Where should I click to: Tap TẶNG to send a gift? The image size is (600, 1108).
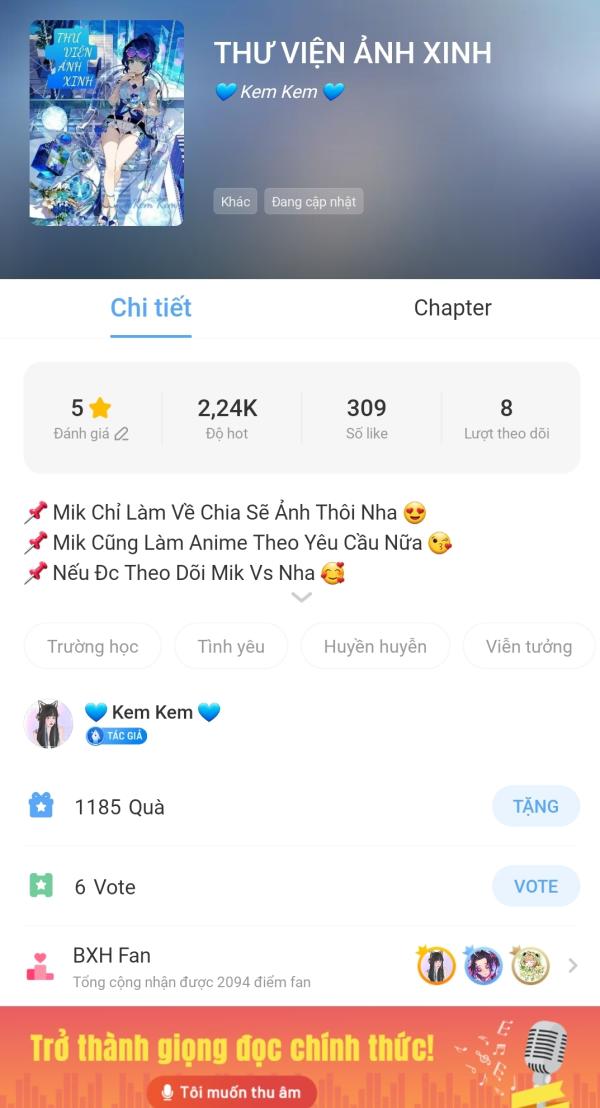536,806
